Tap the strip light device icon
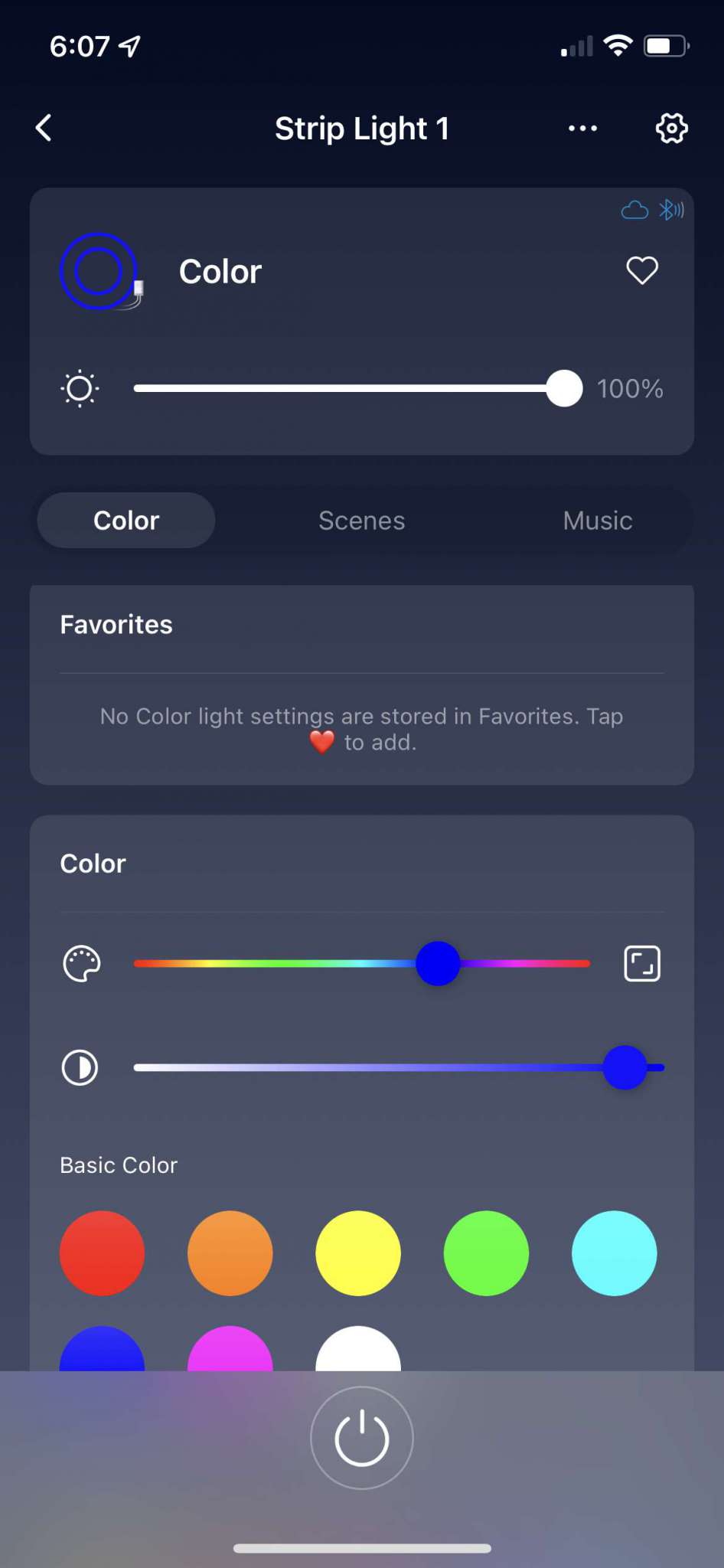This screenshot has height=1568, width=724. (x=98, y=272)
